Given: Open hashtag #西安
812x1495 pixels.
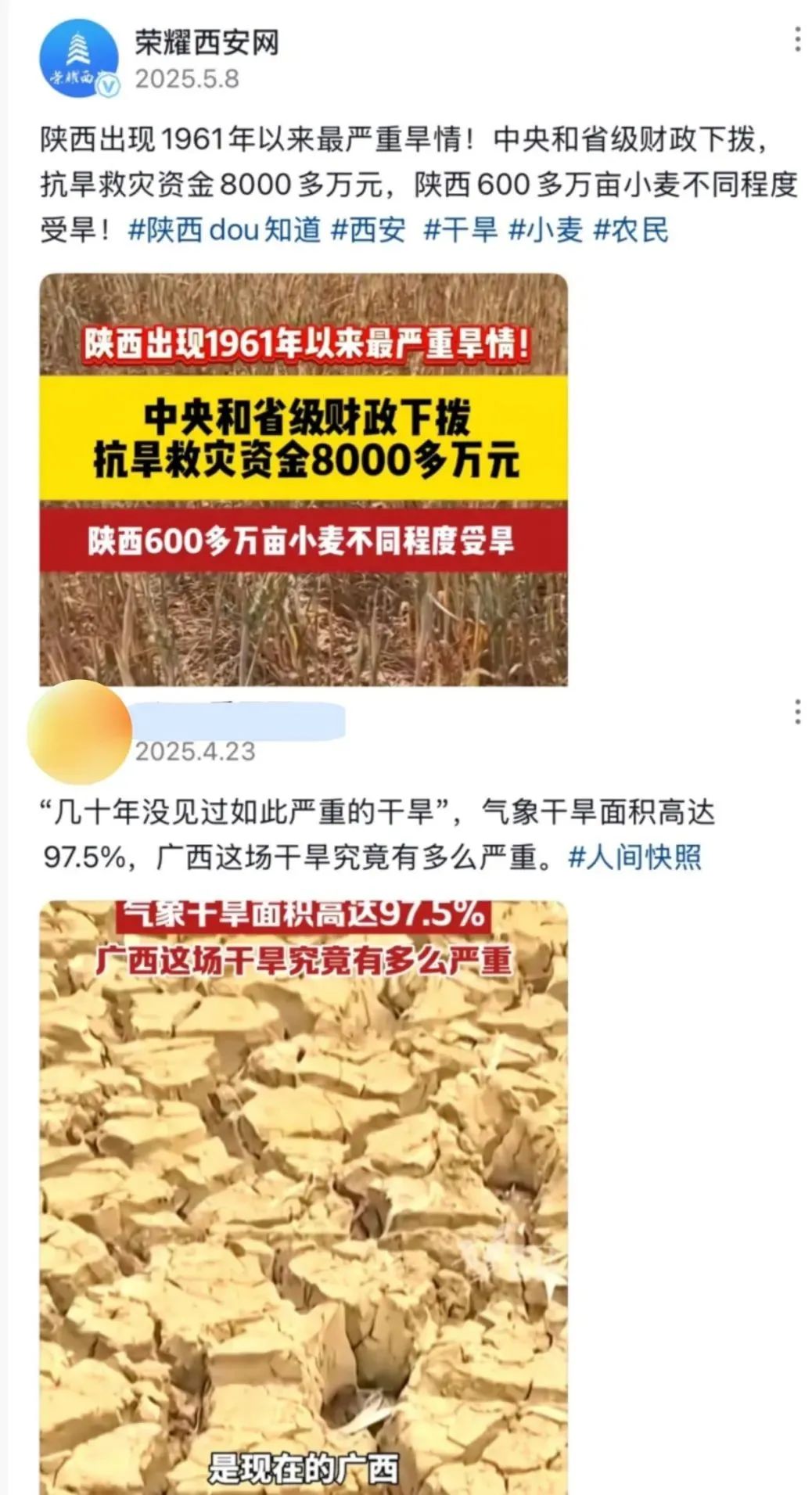Looking at the screenshot, I should point(369,230).
